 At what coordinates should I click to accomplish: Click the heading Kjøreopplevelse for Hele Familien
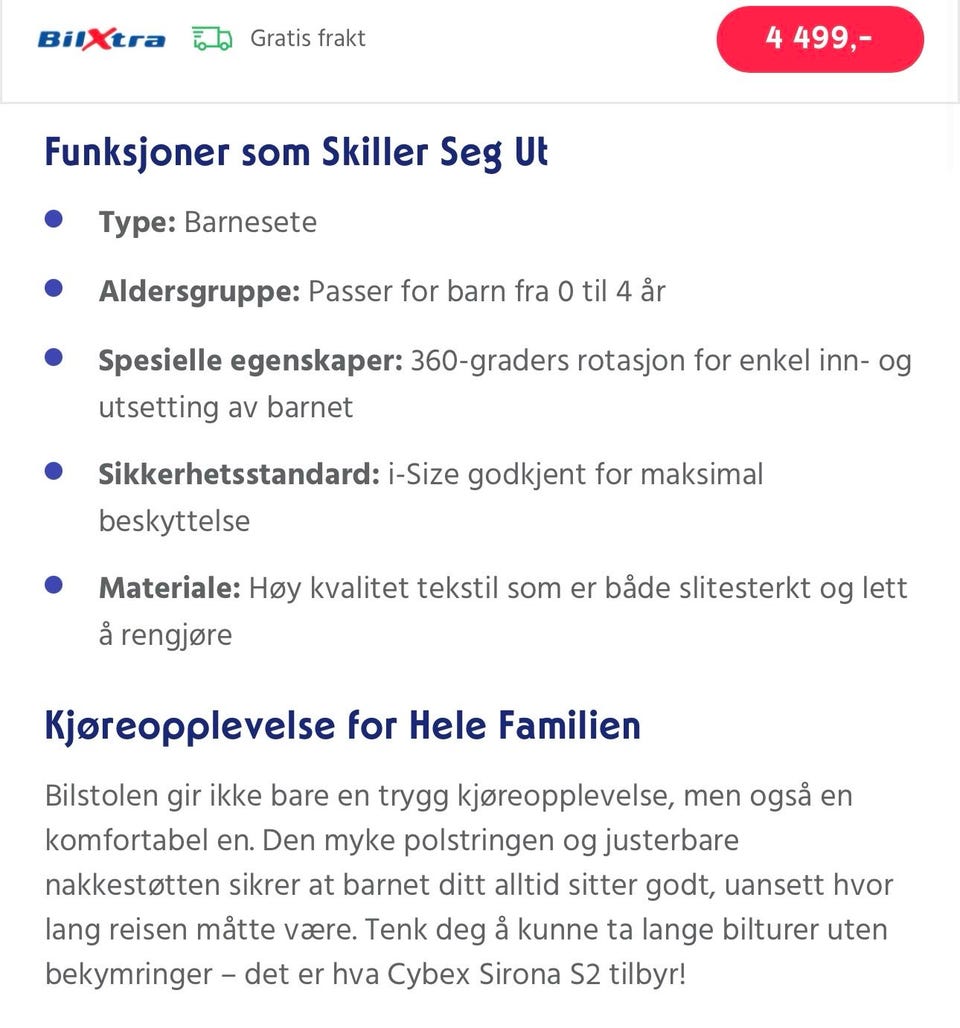[343, 724]
